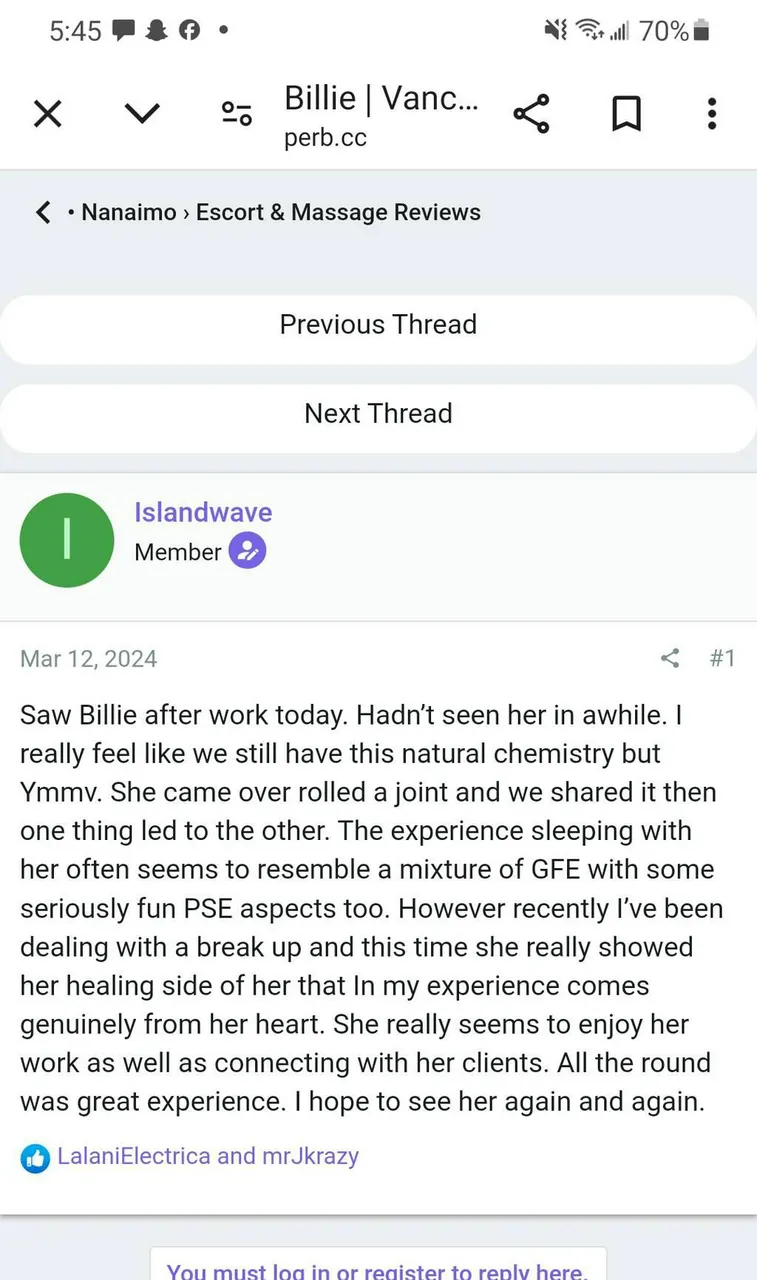Close the browser custom tab
This screenshot has height=1280, width=757.
(47, 114)
